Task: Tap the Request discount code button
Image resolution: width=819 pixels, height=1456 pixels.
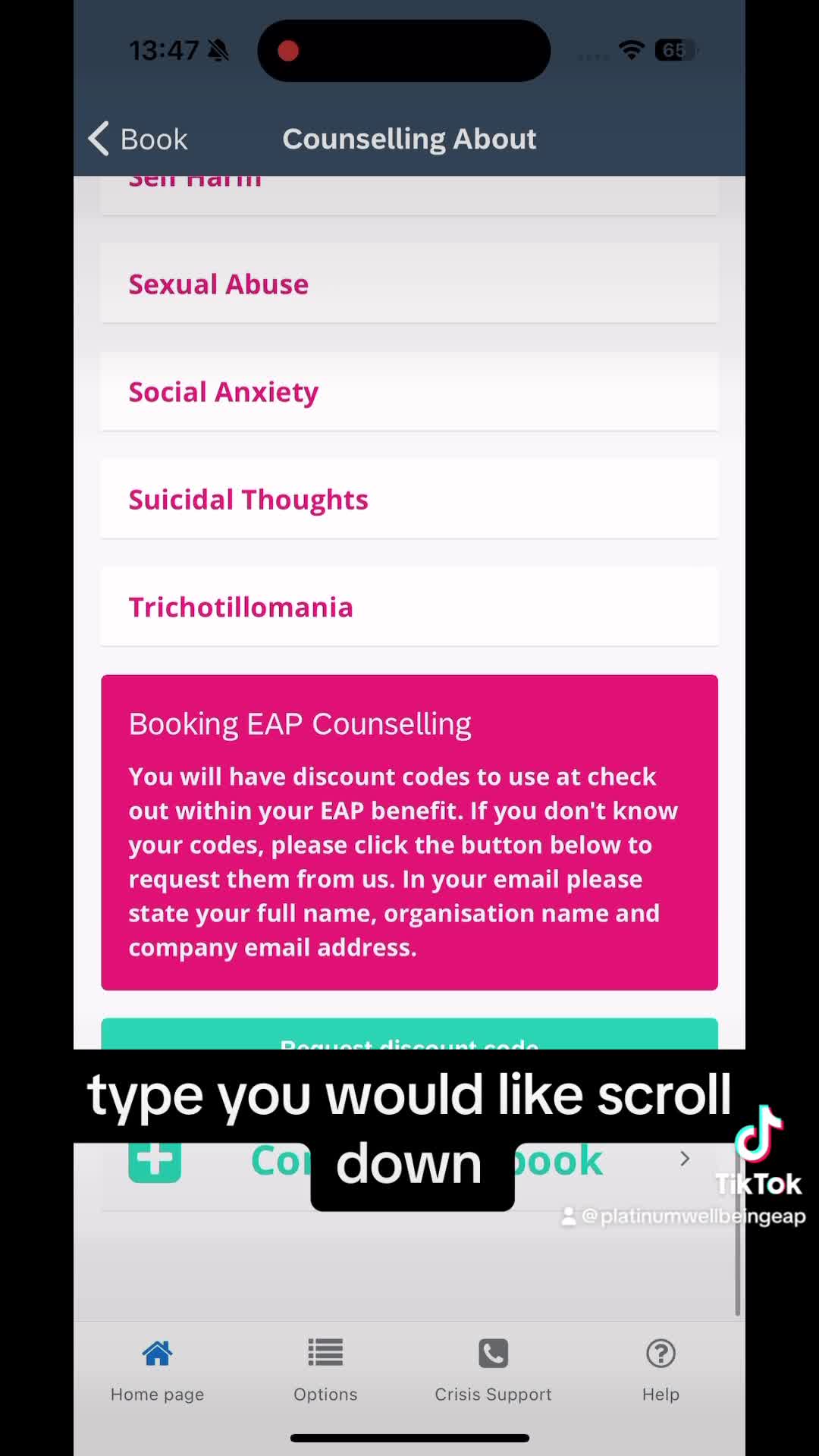Action: coord(409,1034)
